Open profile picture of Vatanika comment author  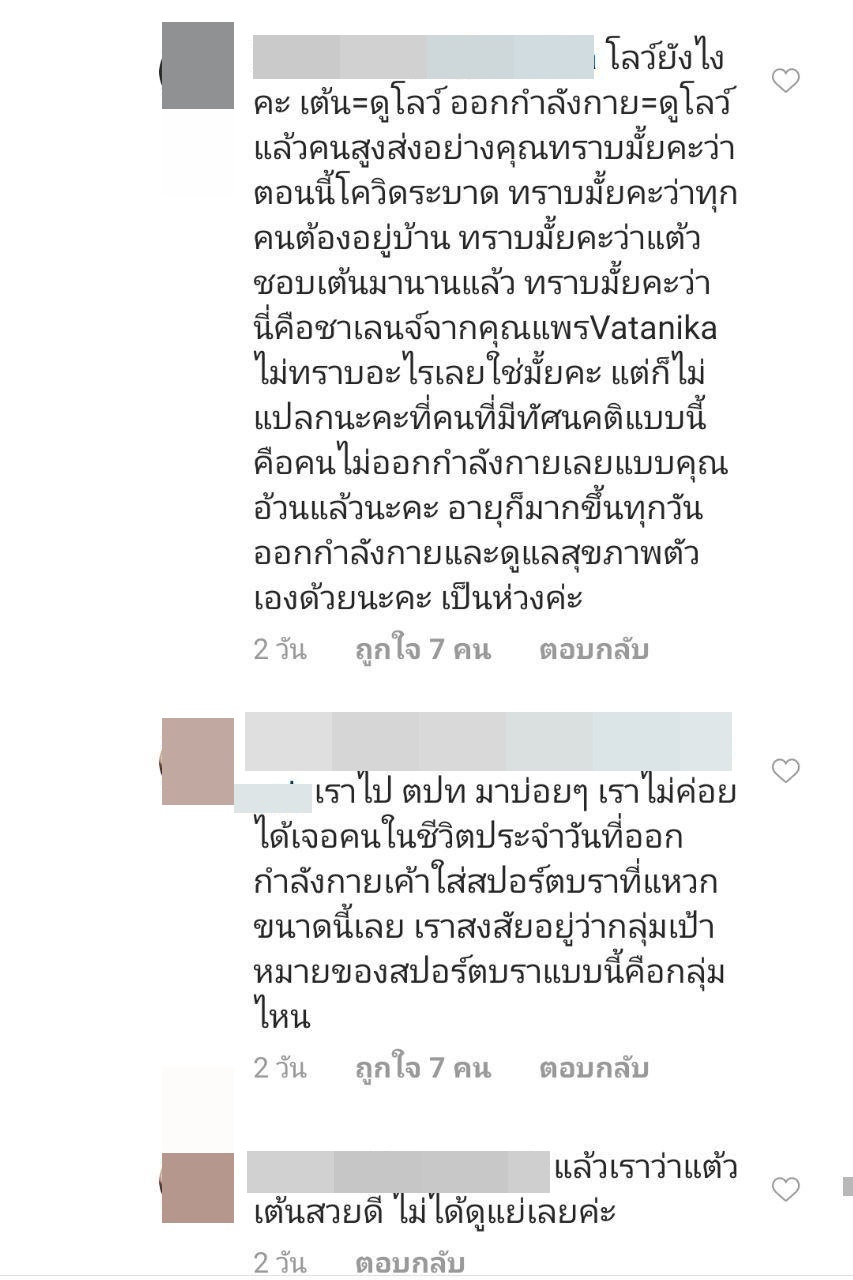198,66
